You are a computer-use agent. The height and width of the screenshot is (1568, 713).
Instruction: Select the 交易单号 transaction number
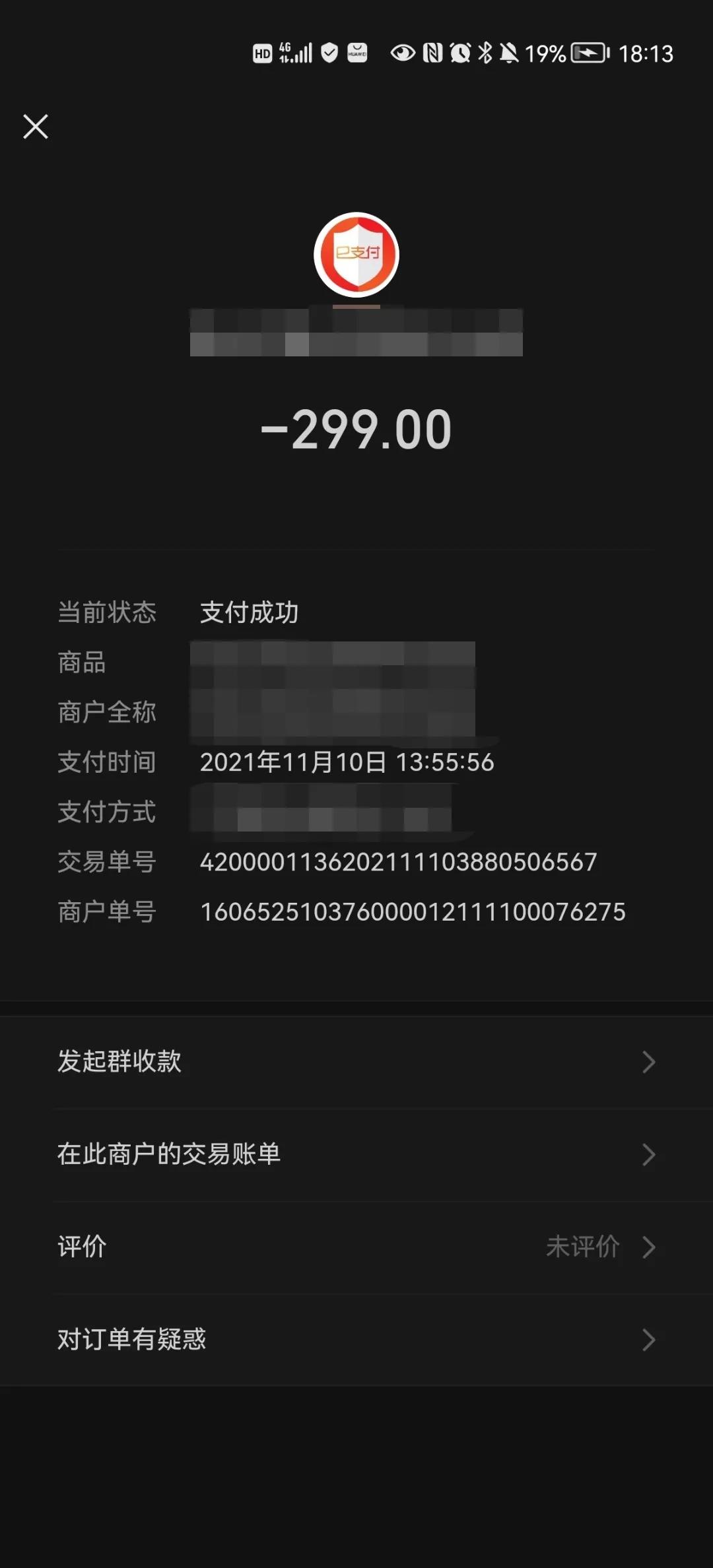[397, 862]
